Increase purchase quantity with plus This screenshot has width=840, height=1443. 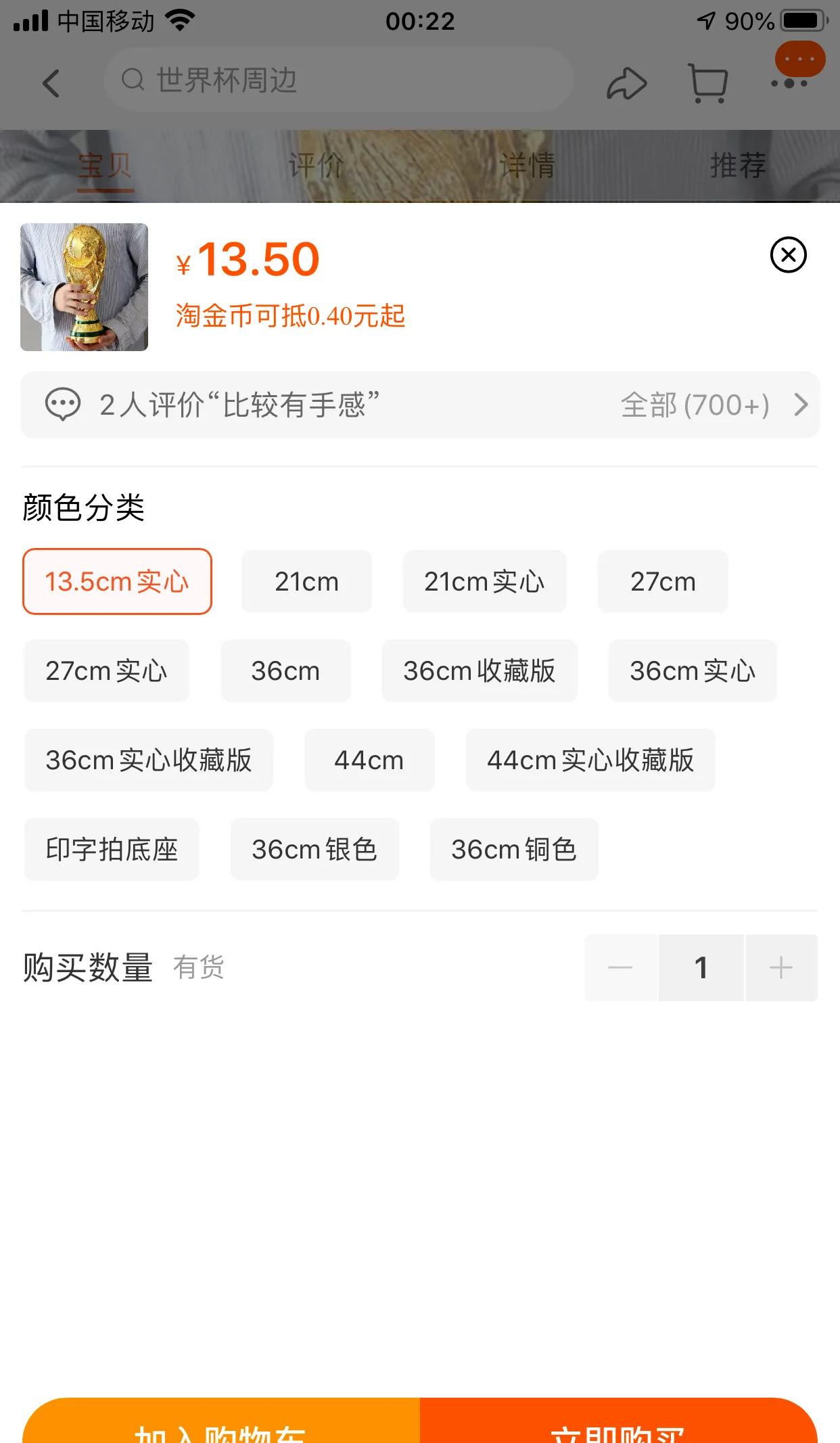point(781,967)
